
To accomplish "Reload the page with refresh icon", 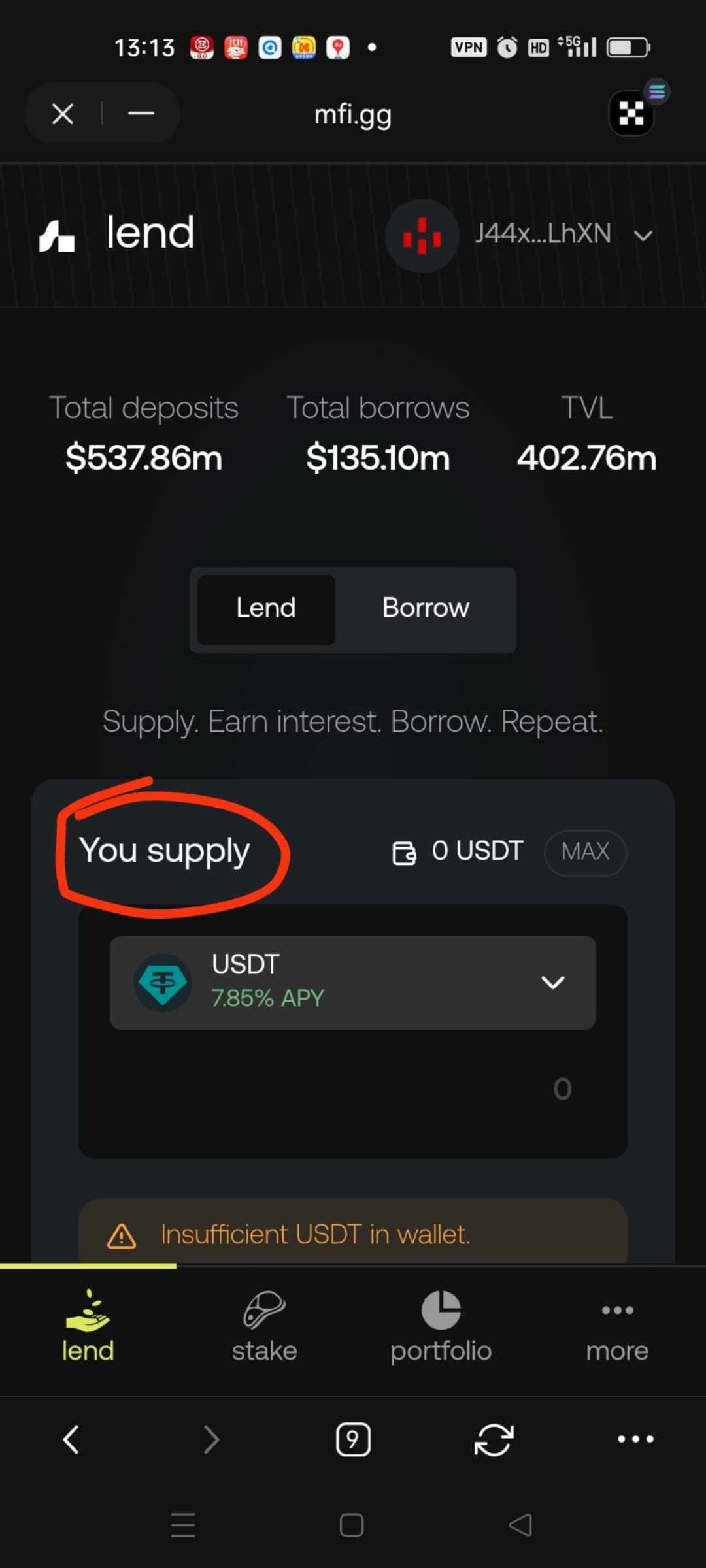I will (494, 1439).
